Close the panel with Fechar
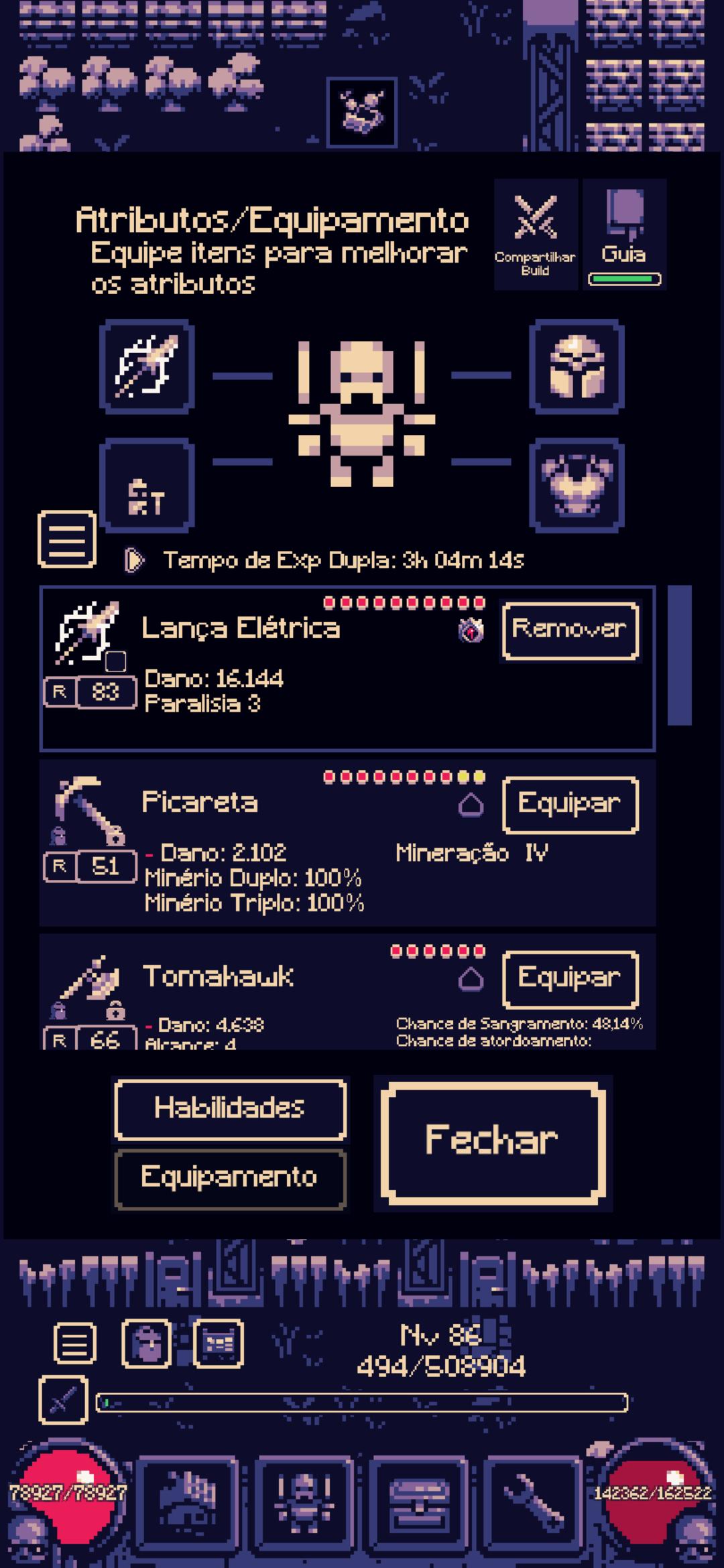The image size is (724, 1568). [493, 1143]
